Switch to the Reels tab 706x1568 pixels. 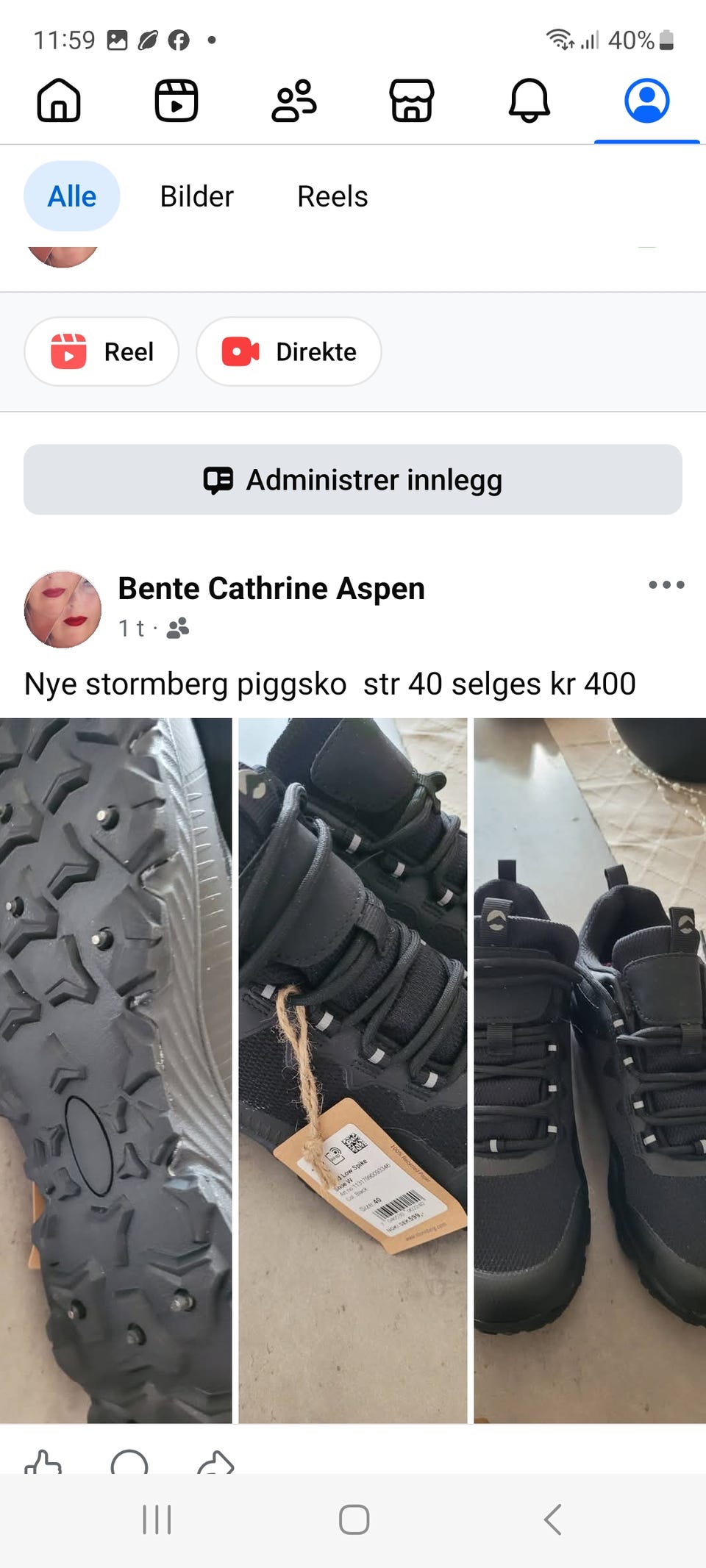click(332, 196)
